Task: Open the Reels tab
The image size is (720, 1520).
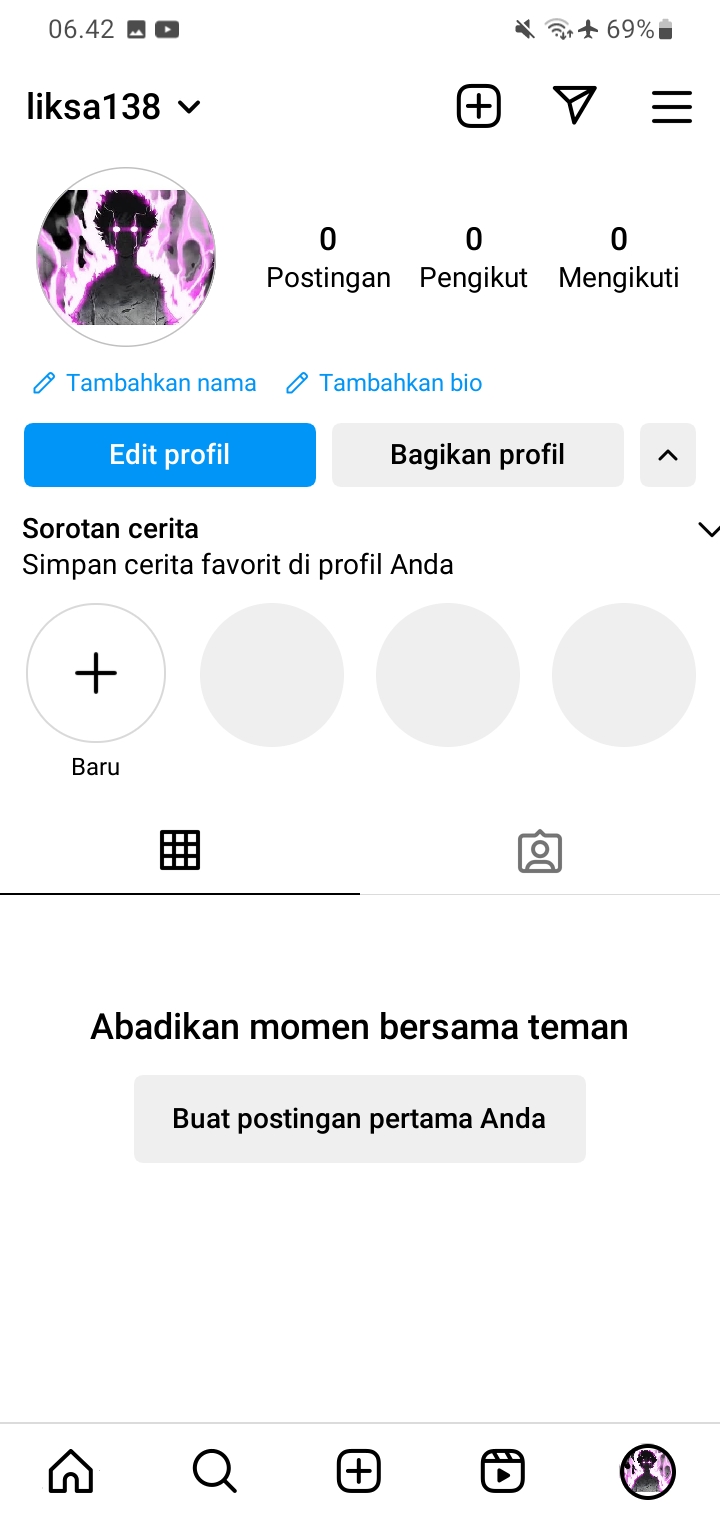Action: [503, 1472]
